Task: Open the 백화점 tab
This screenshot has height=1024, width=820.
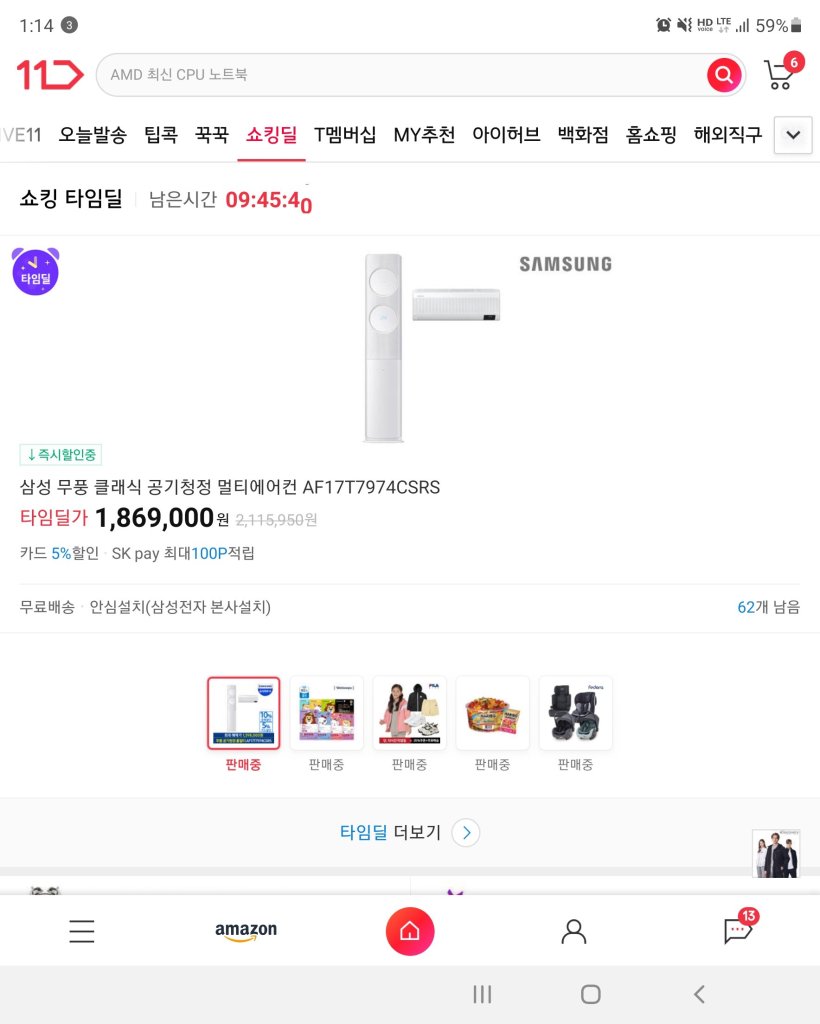Action: [x=583, y=135]
